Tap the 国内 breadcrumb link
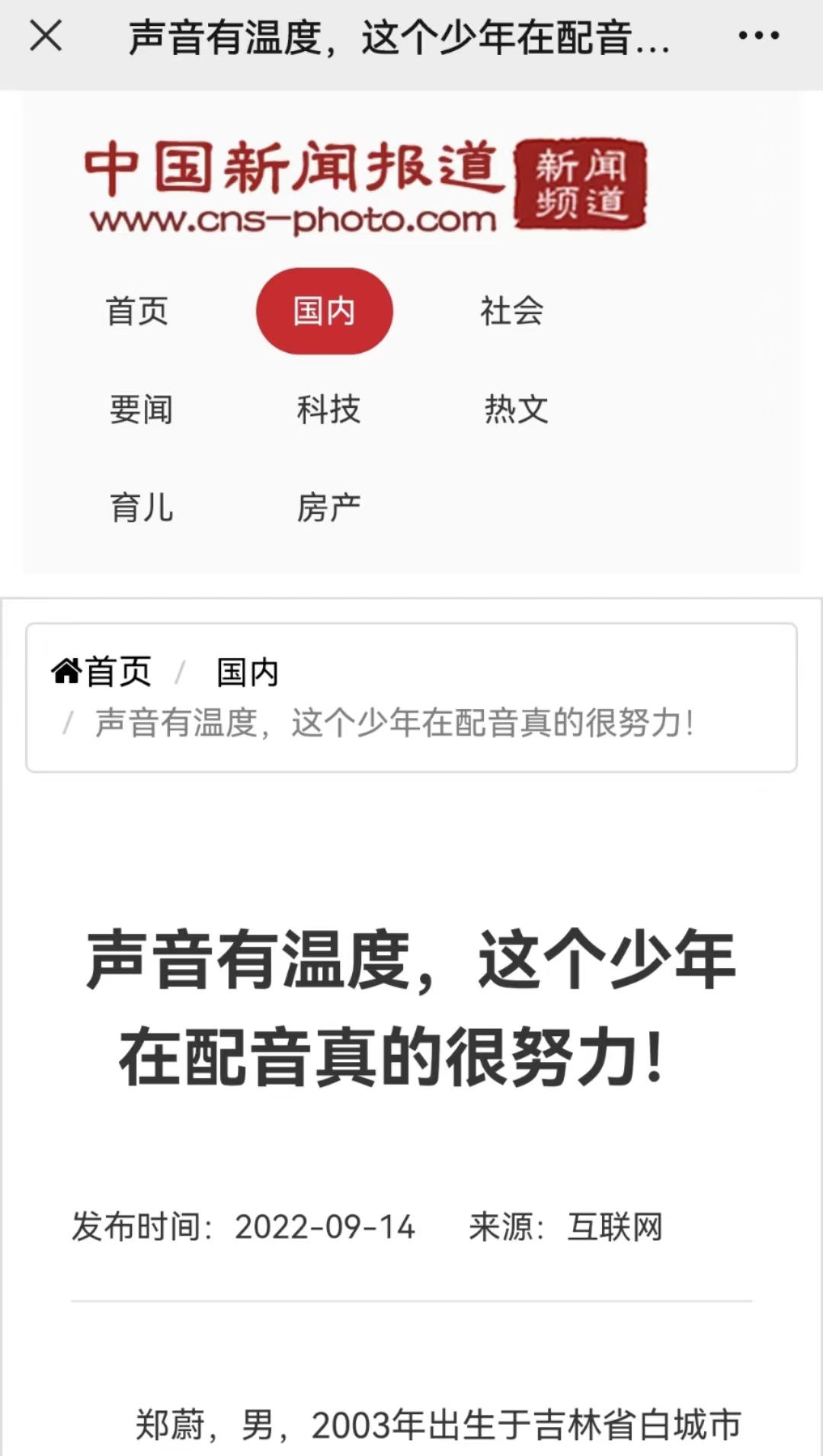The image size is (823, 1456). (248, 672)
